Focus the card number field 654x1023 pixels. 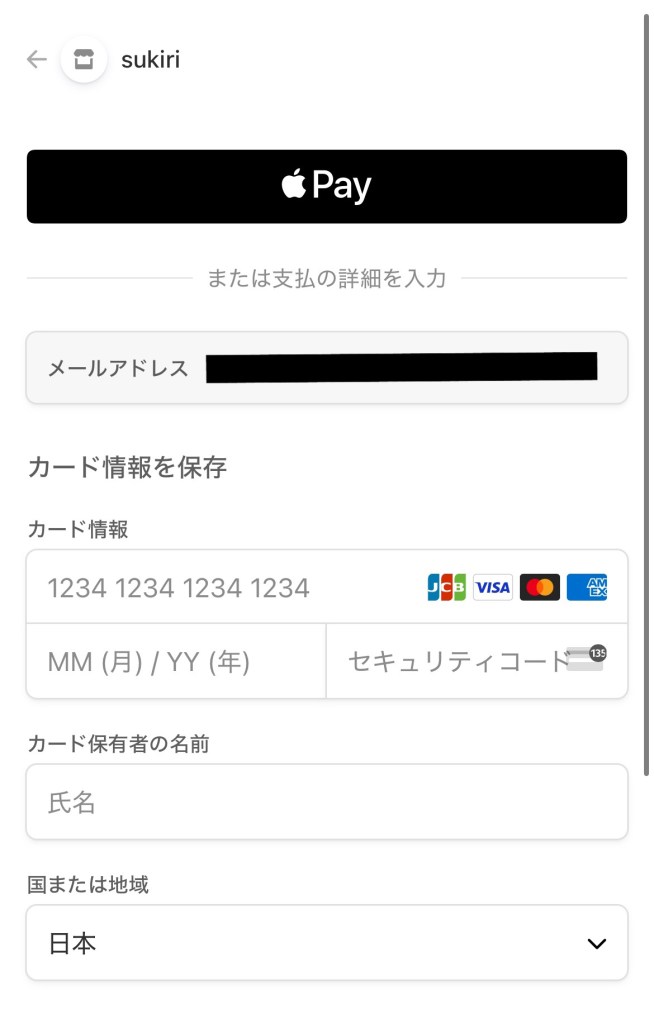(x=230, y=587)
